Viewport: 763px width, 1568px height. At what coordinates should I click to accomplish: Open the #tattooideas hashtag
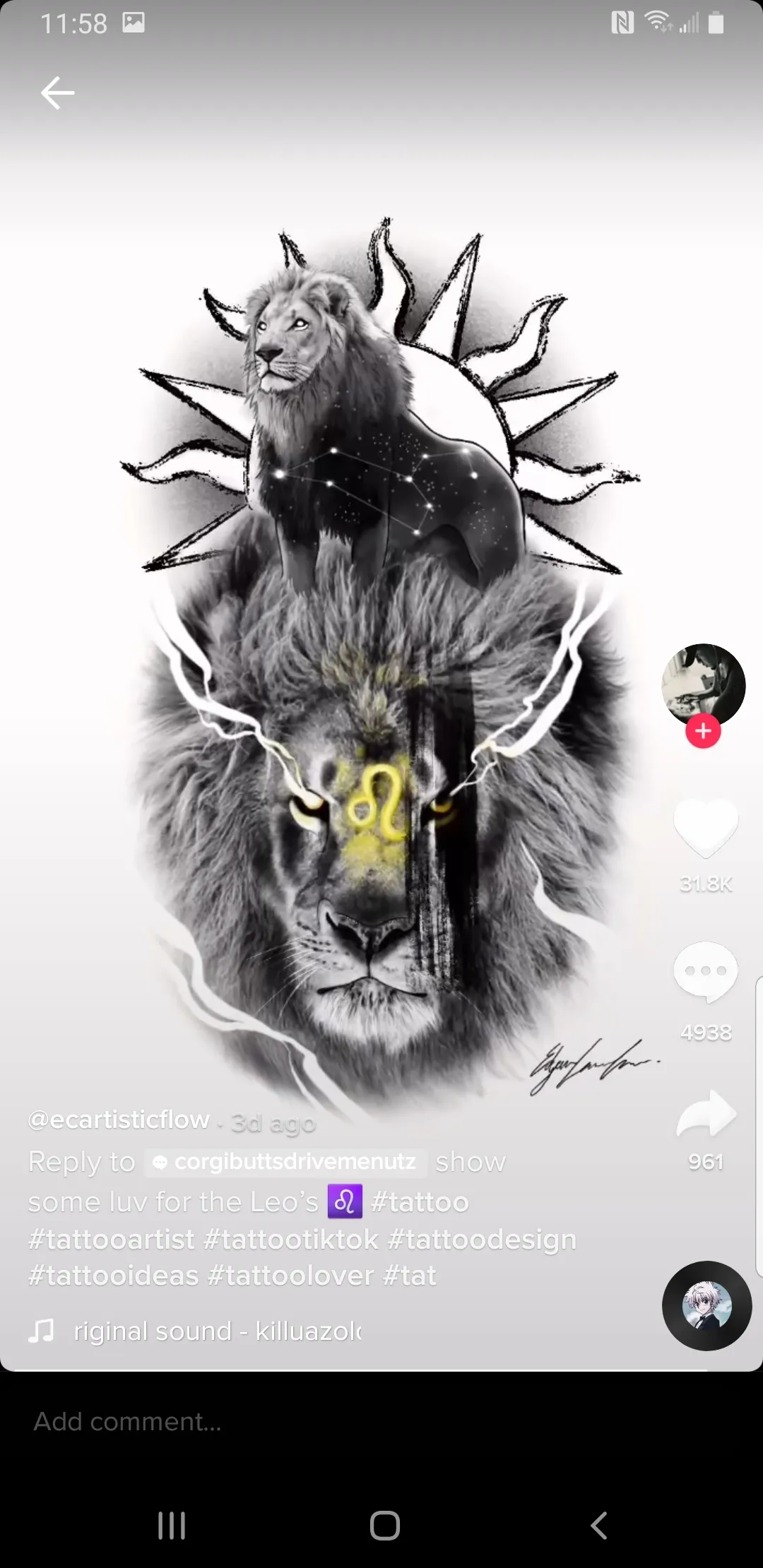(x=114, y=1276)
